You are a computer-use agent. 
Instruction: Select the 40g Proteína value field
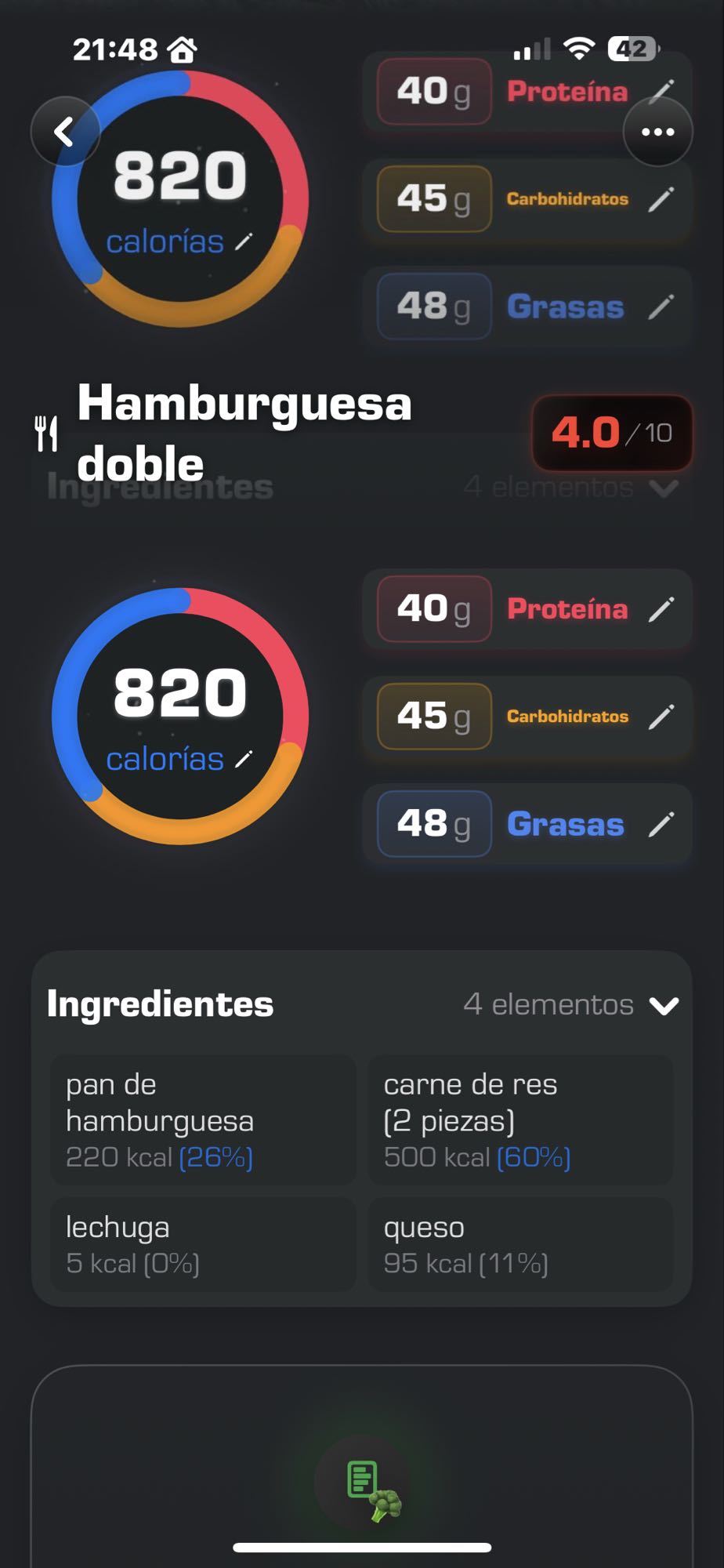pyautogui.click(x=433, y=610)
